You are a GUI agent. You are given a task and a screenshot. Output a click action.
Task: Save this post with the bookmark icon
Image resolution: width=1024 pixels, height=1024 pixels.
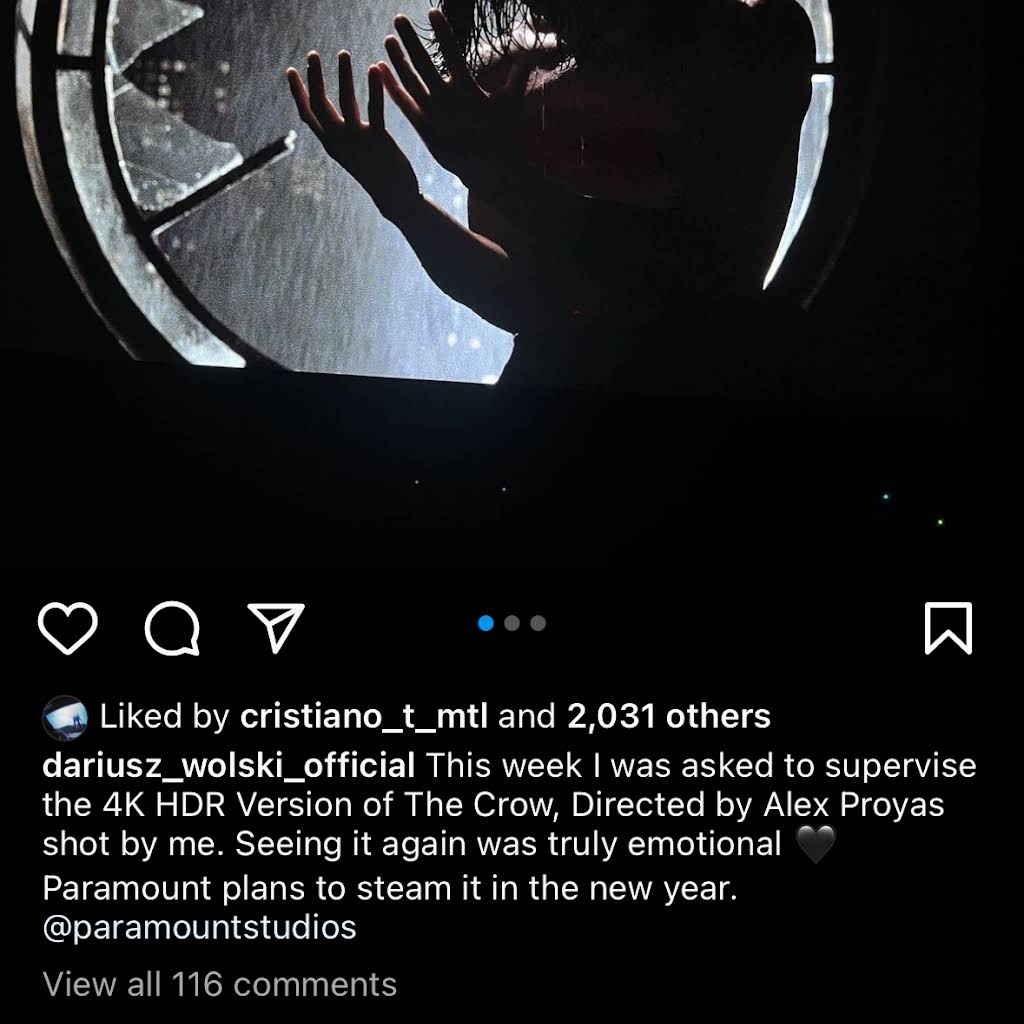coord(947,628)
